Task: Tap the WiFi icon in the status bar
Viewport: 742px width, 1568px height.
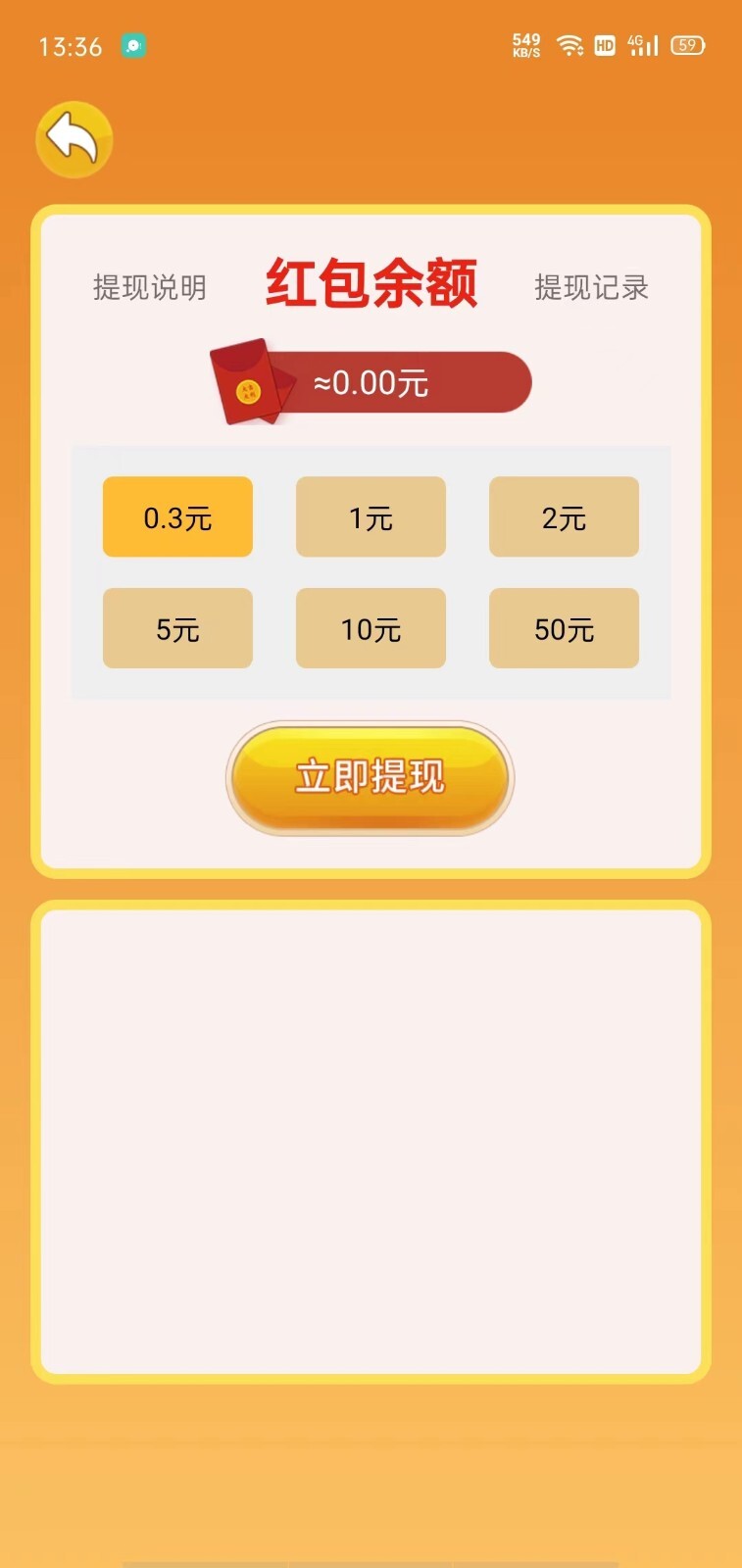Action: pos(569,44)
